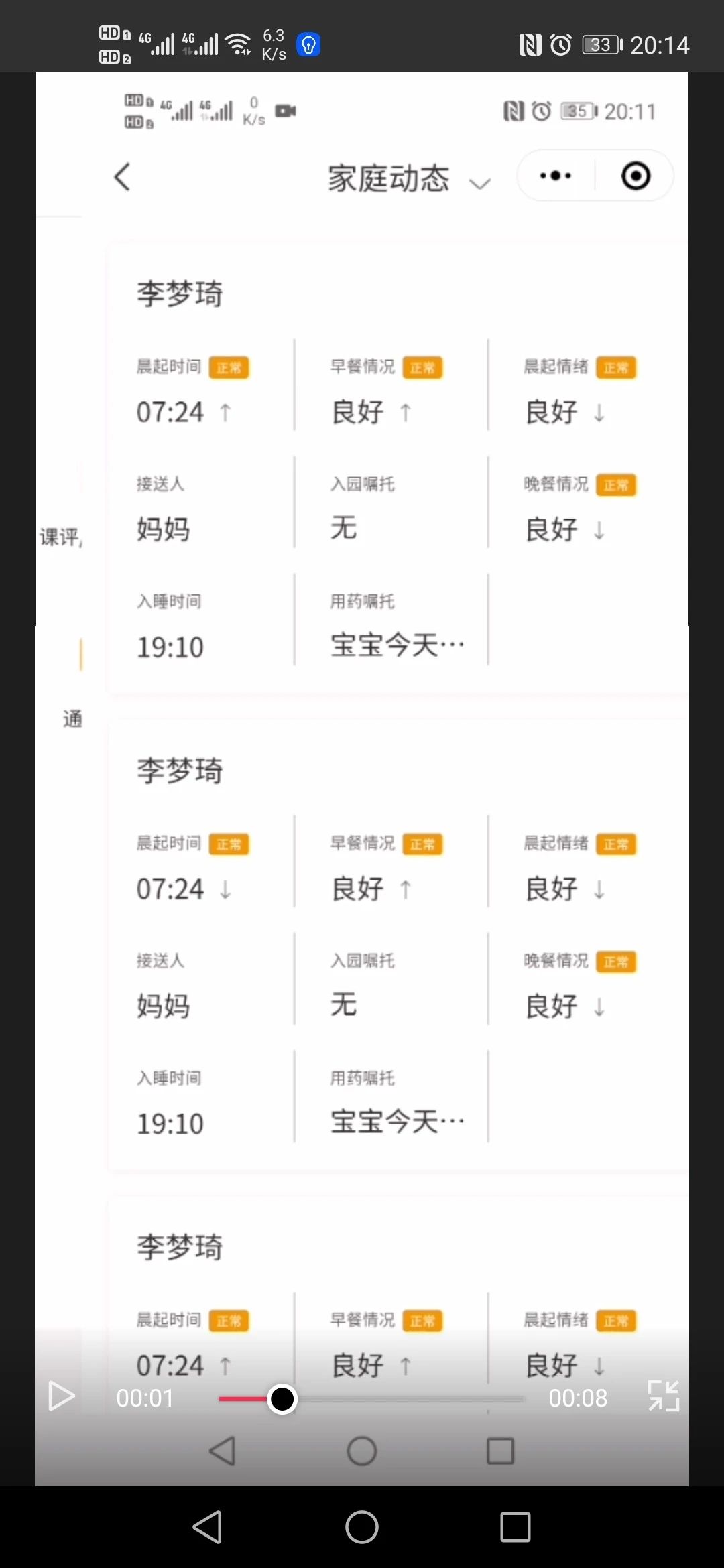
Task: Exit fullscreen video mode
Action: coord(664,1396)
